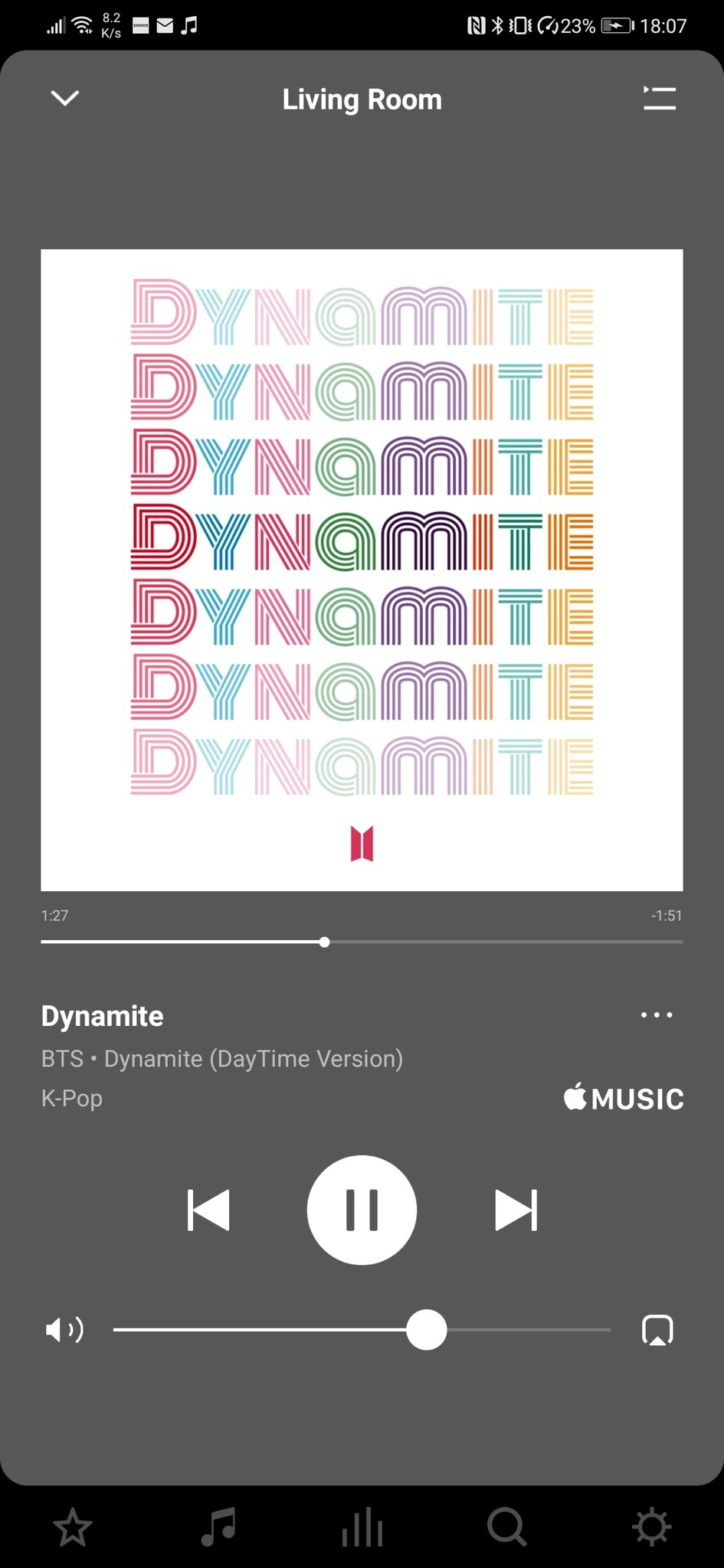
Task: Tap the track progress bar to seek
Action: point(362,942)
